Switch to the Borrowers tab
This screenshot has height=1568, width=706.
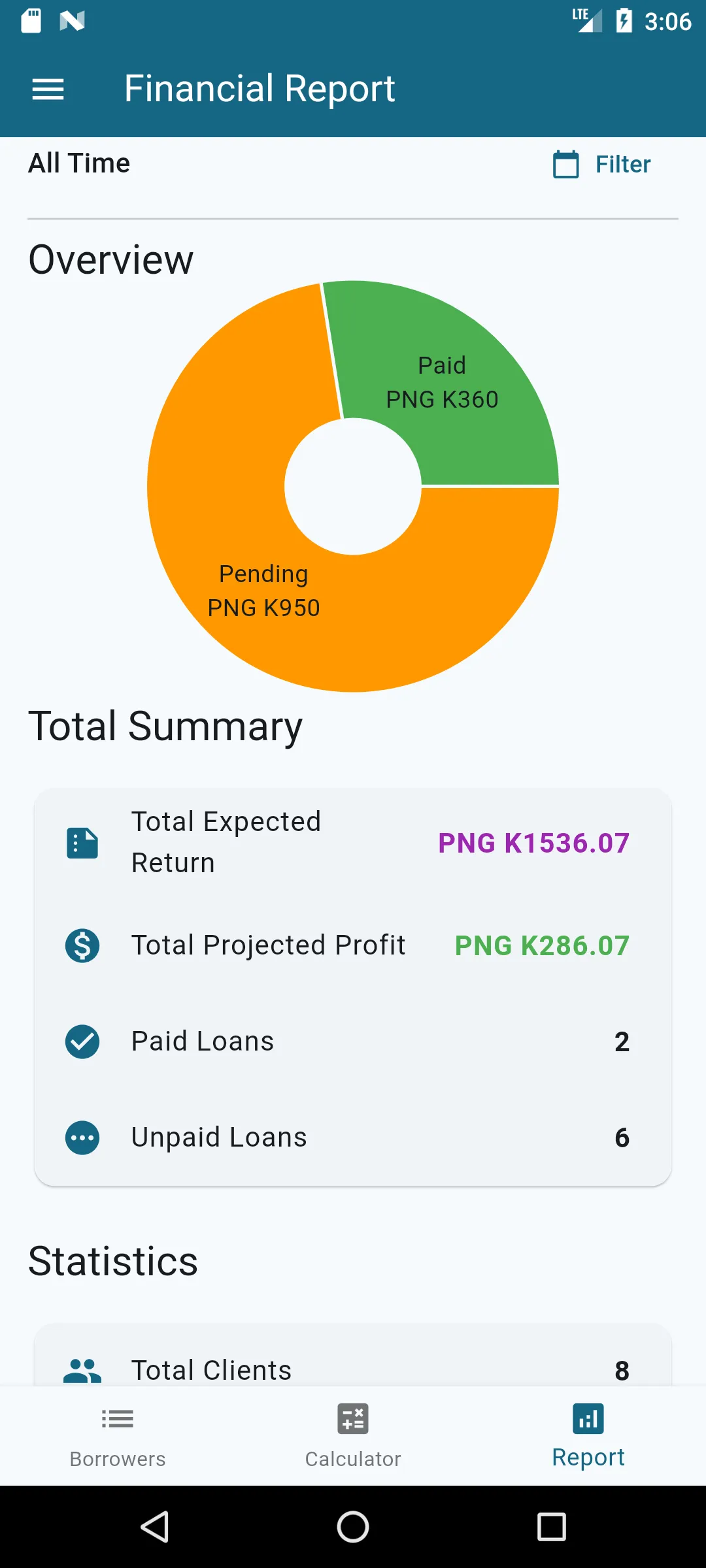click(x=117, y=1437)
